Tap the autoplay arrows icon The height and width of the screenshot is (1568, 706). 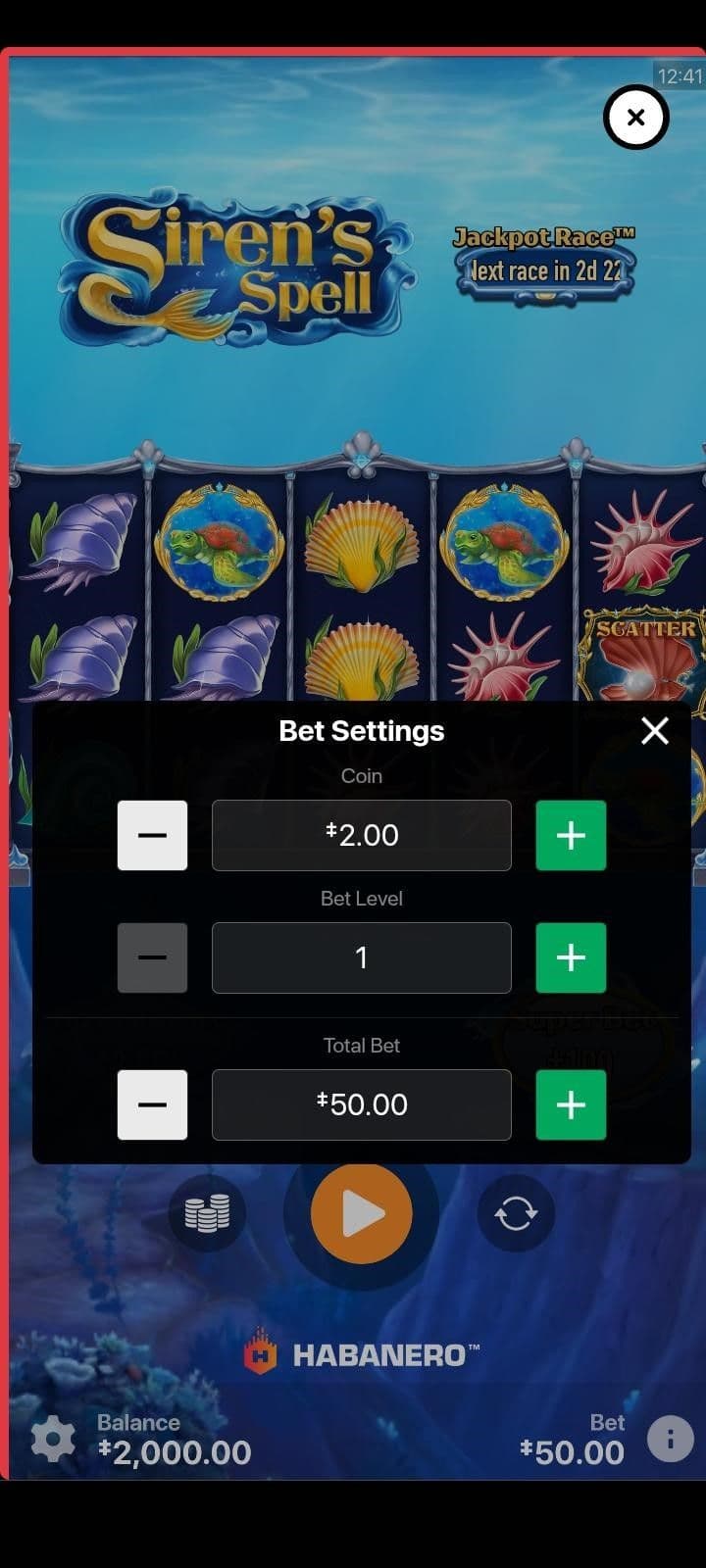516,1214
